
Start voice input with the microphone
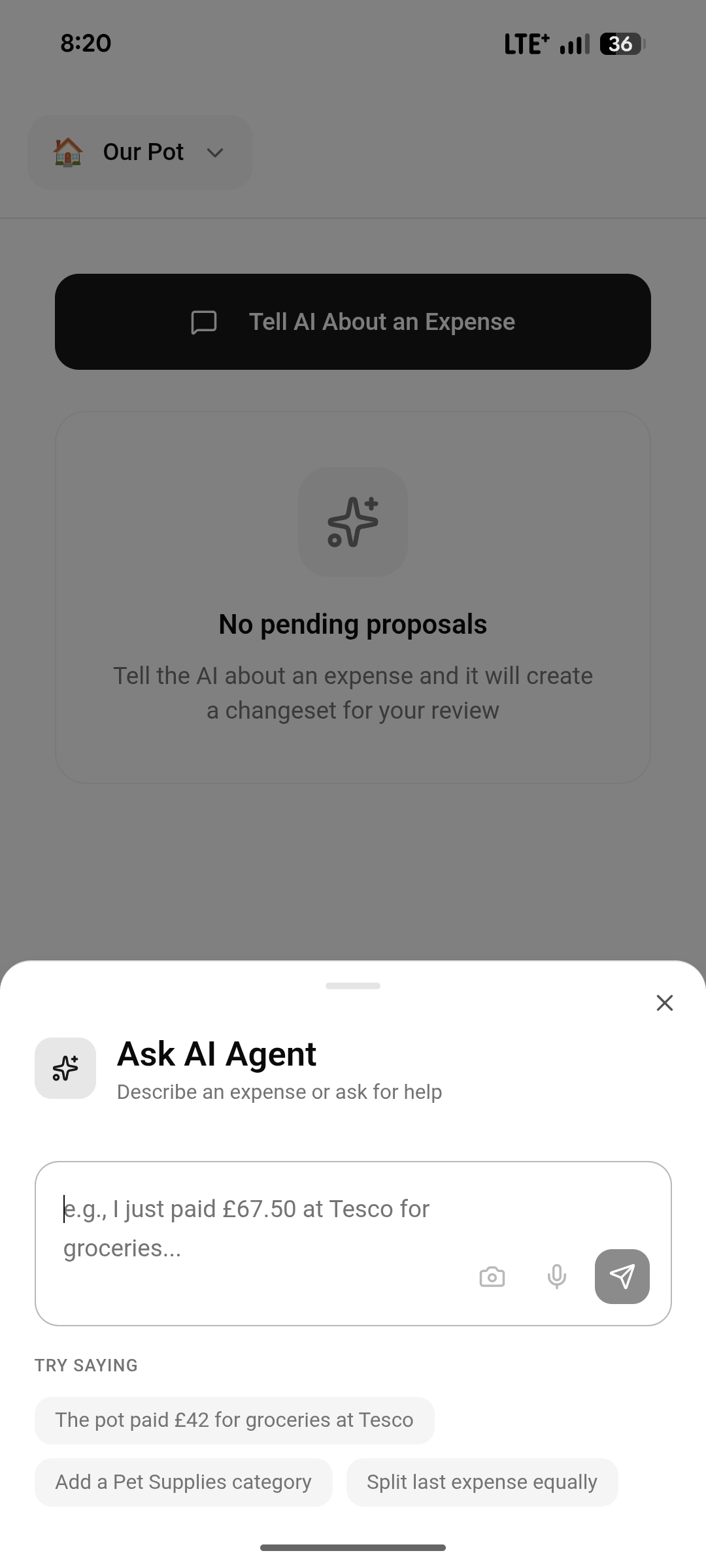556,1277
